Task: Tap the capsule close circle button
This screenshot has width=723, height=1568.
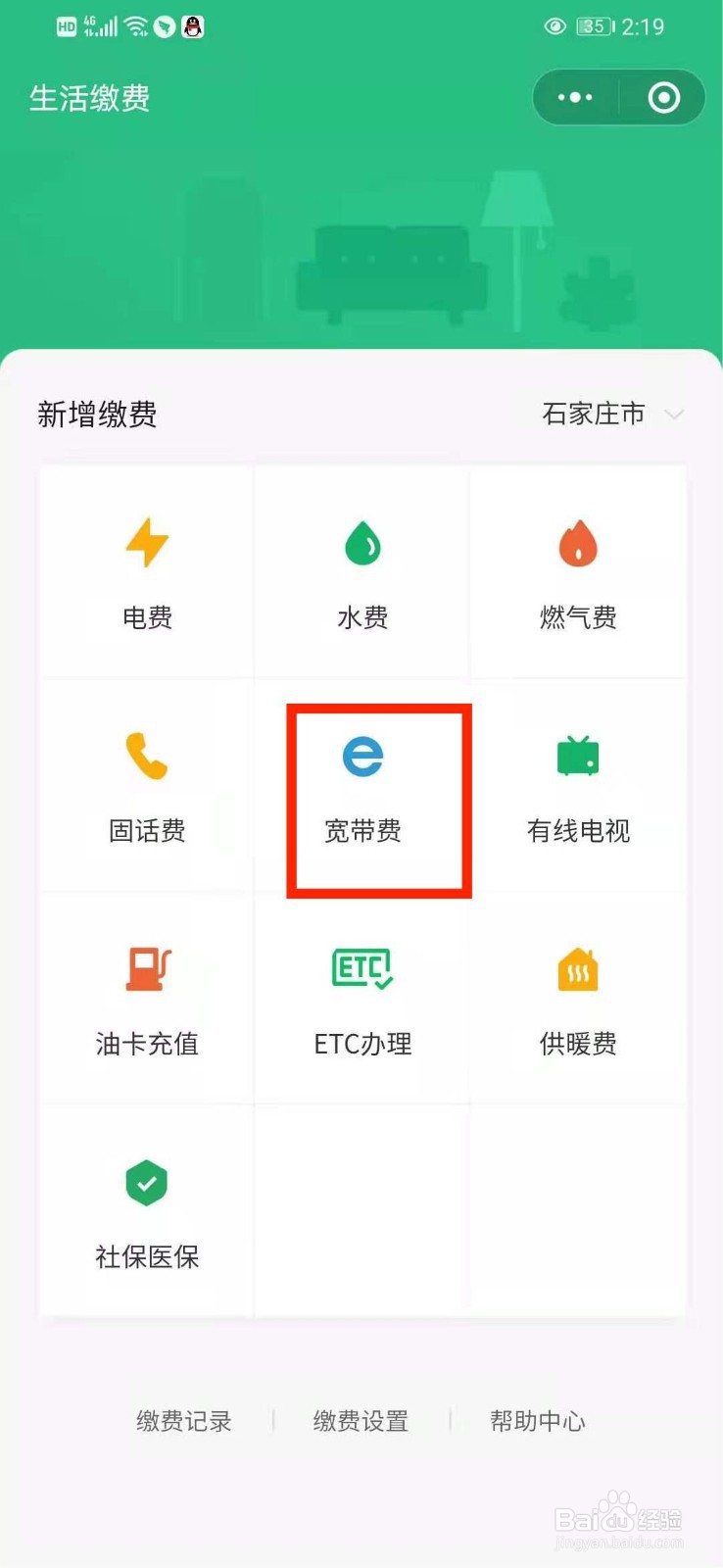Action: 662,97
